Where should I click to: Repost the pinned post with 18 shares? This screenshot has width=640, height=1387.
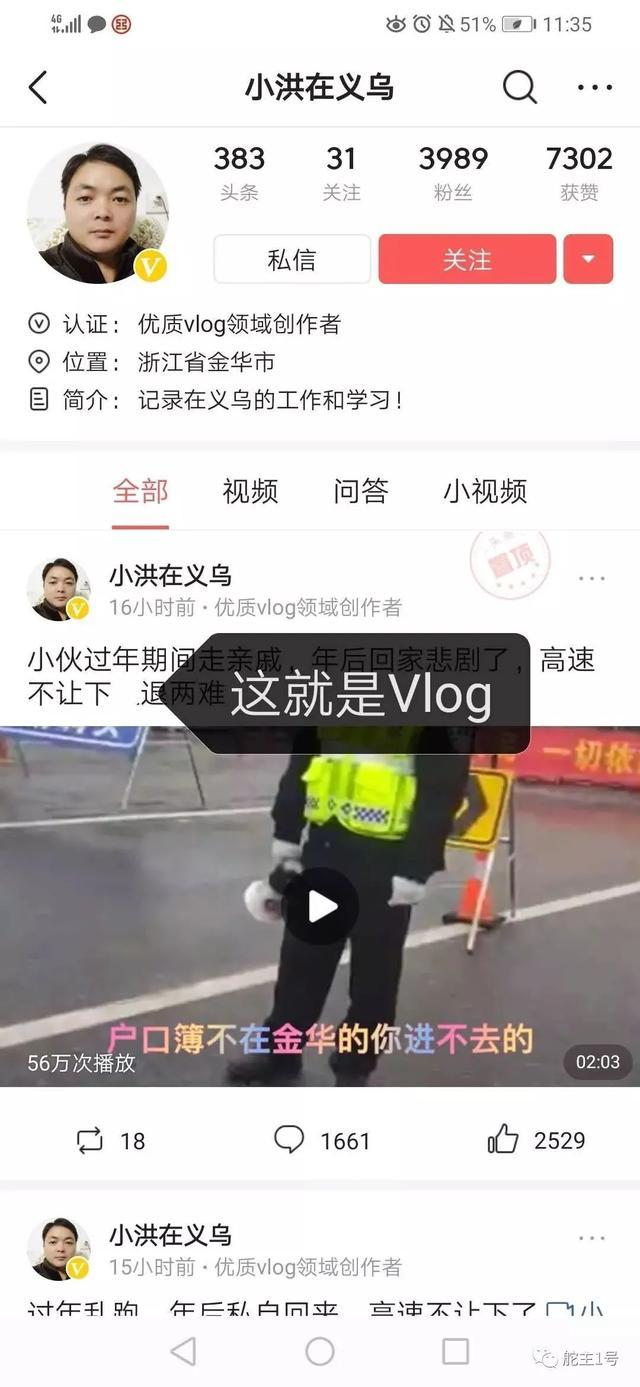tap(110, 1140)
